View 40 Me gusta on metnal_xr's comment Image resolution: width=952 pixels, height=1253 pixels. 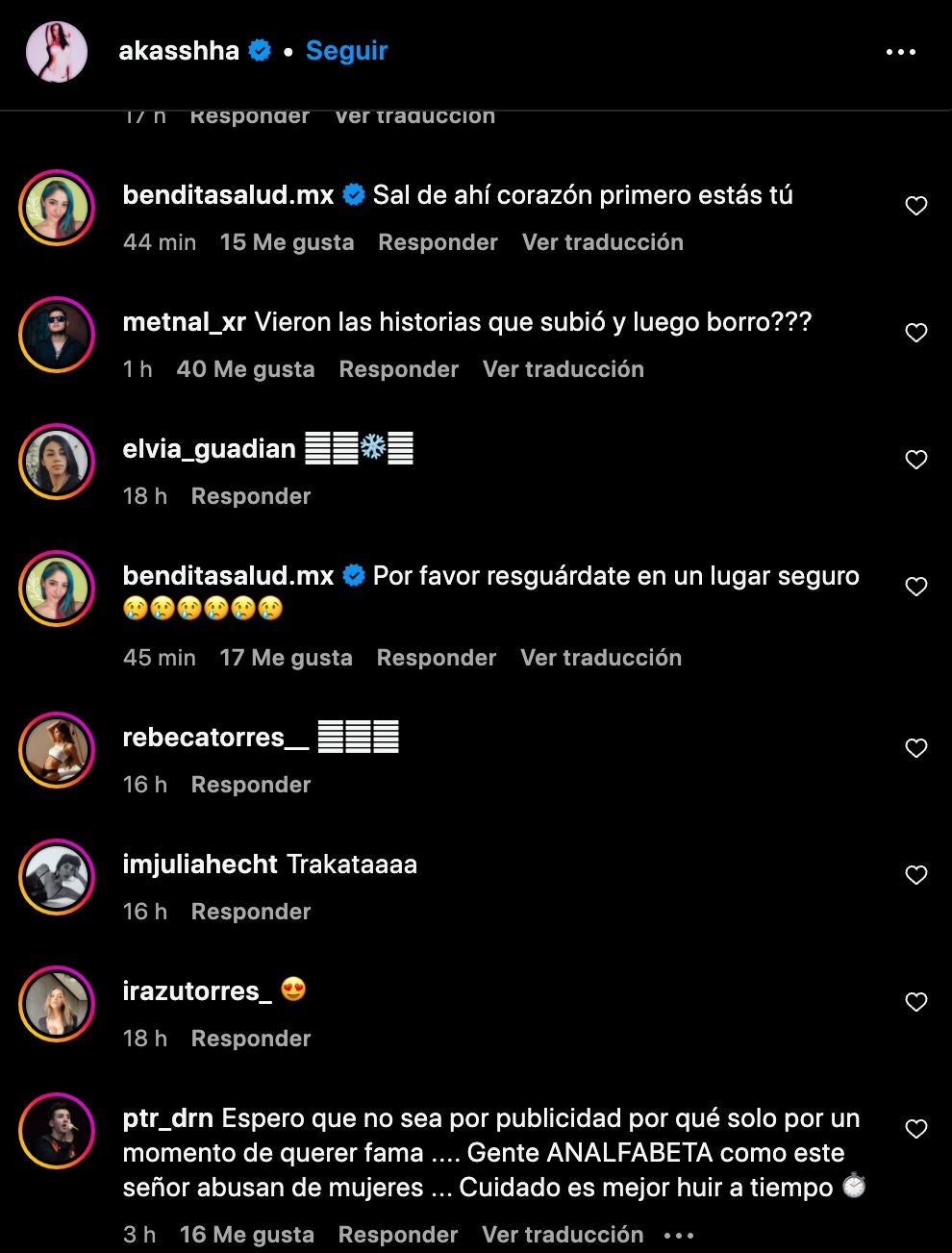pyautogui.click(x=245, y=369)
